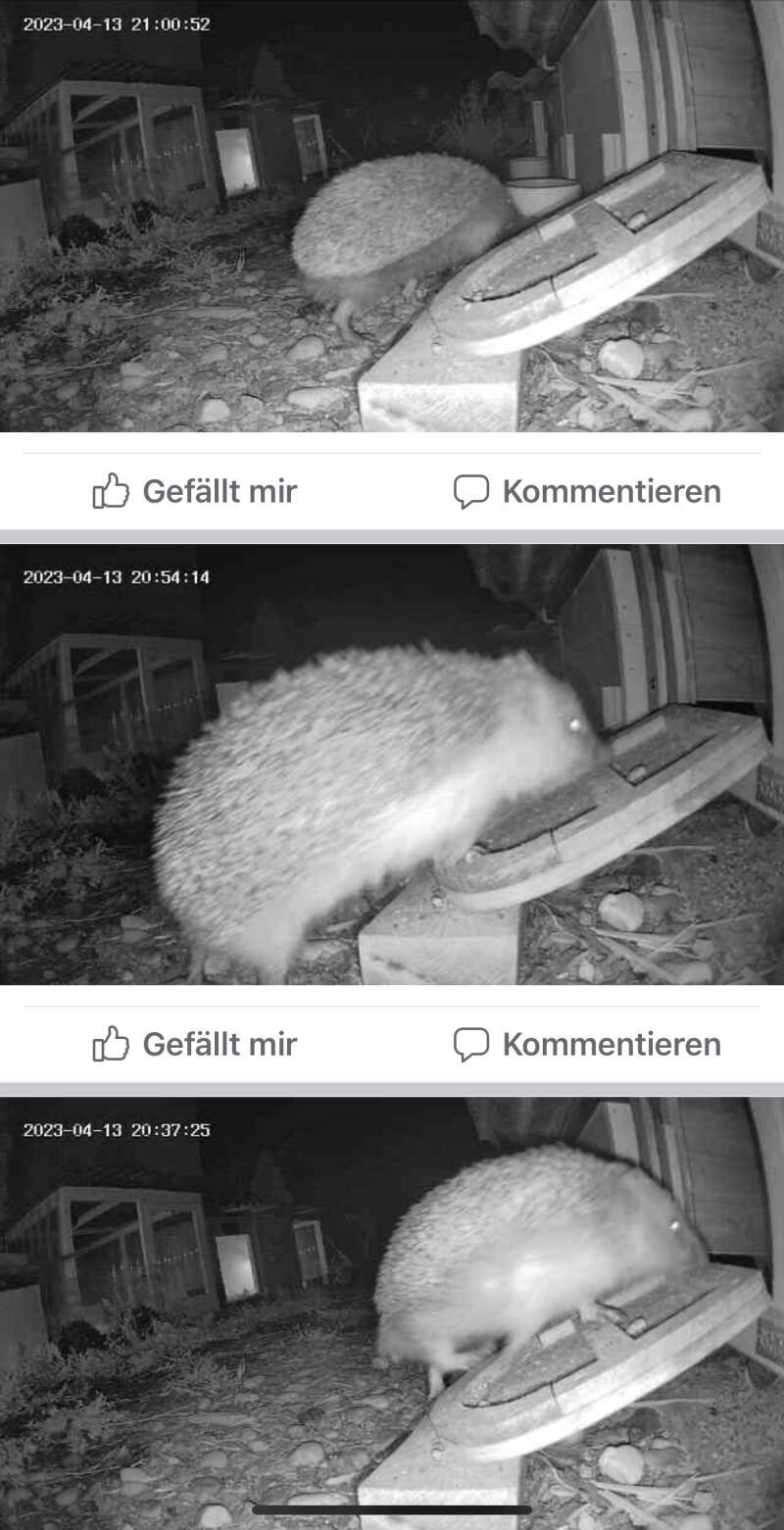Open the hedgehog photo from 20:54:14
This screenshot has width=784, height=1530.
(x=392, y=765)
